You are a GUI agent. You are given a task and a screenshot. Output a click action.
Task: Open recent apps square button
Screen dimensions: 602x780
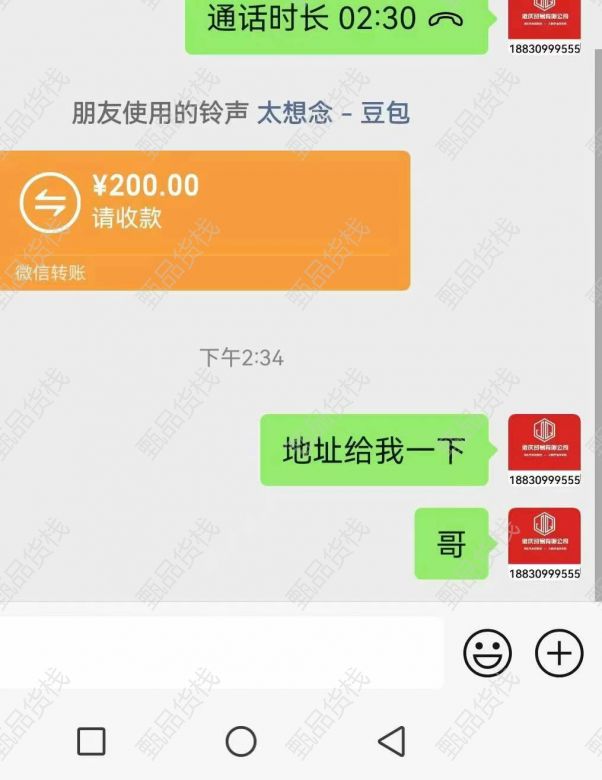click(x=91, y=741)
